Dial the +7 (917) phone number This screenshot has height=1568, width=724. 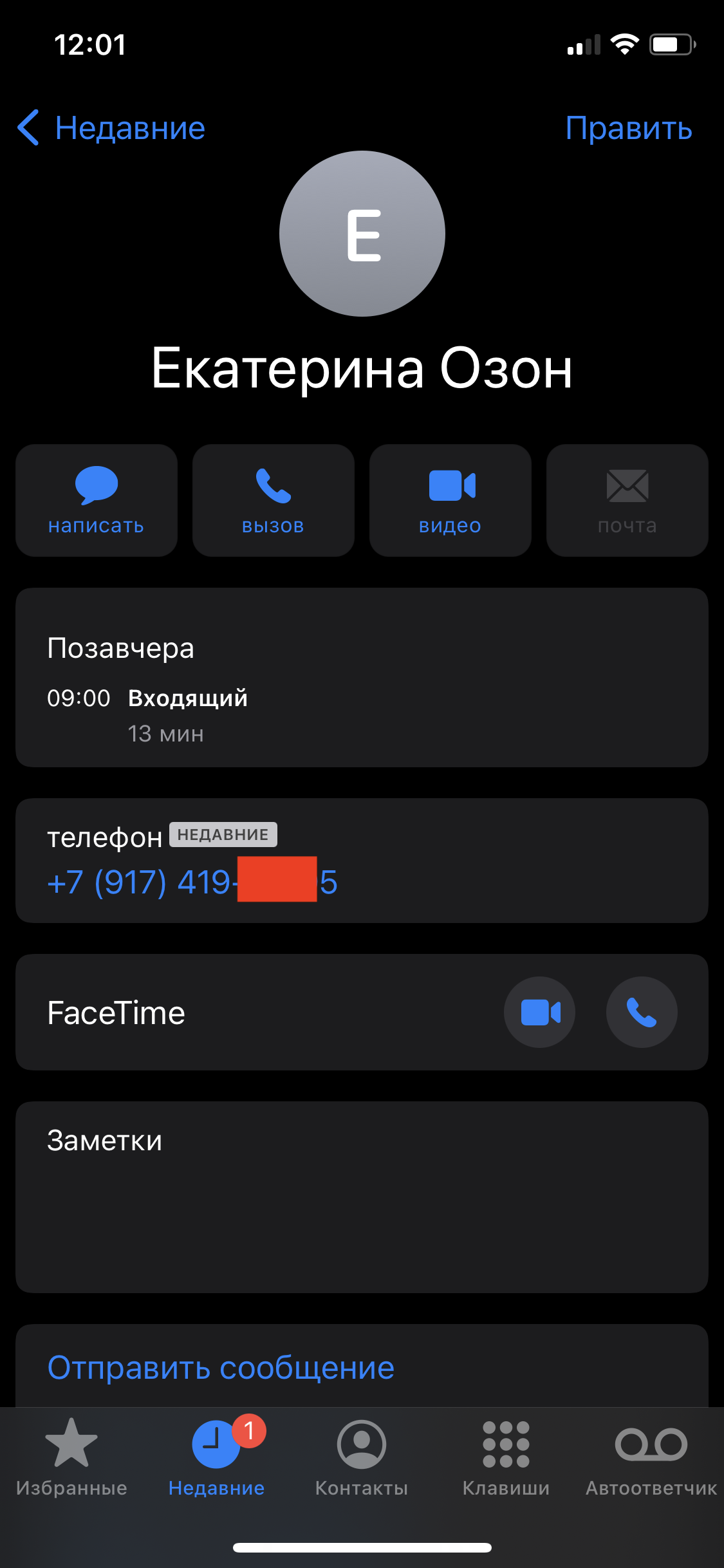[192, 881]
